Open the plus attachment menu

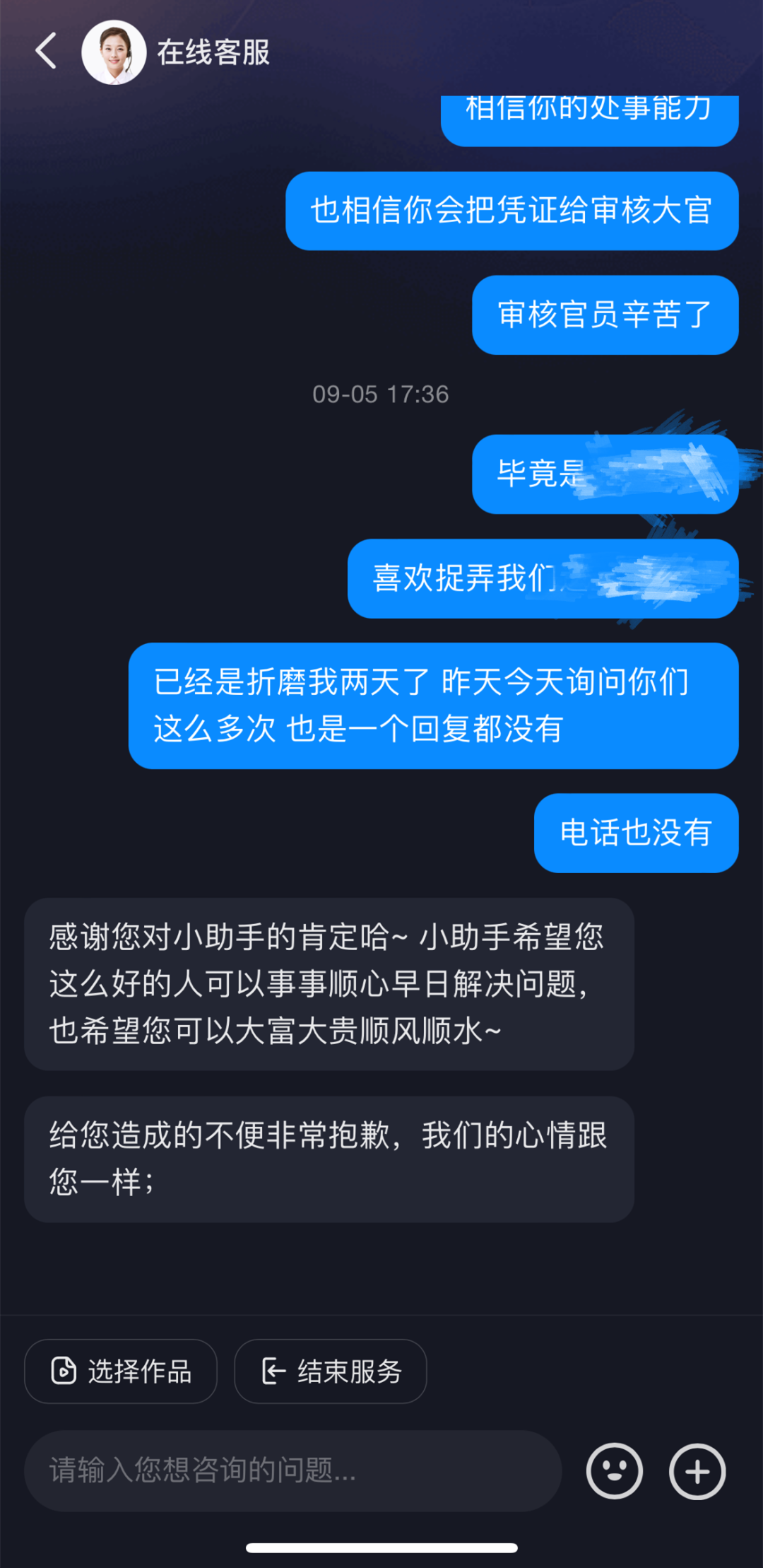[697, 1471]
